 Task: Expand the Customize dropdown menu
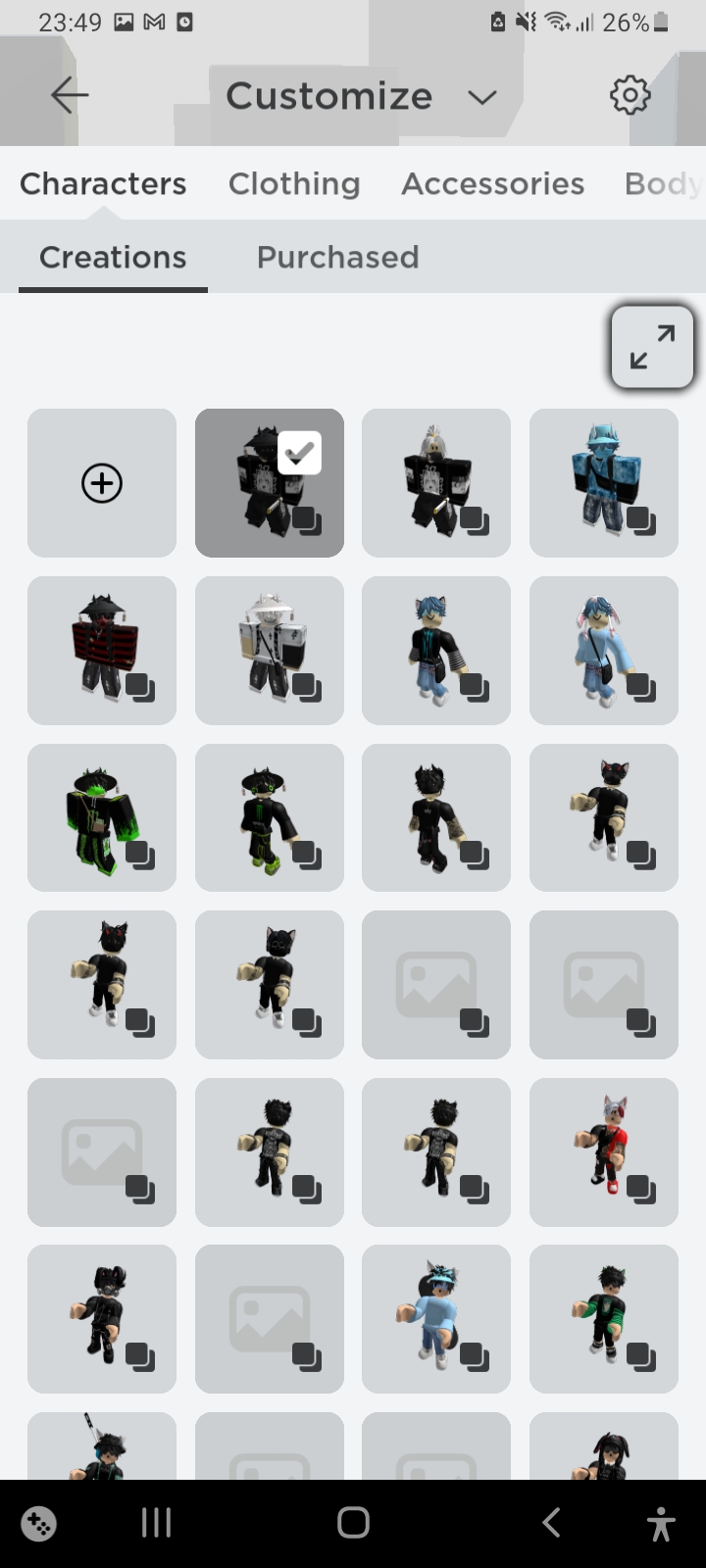pyautogui.click(x=481, y=97)
